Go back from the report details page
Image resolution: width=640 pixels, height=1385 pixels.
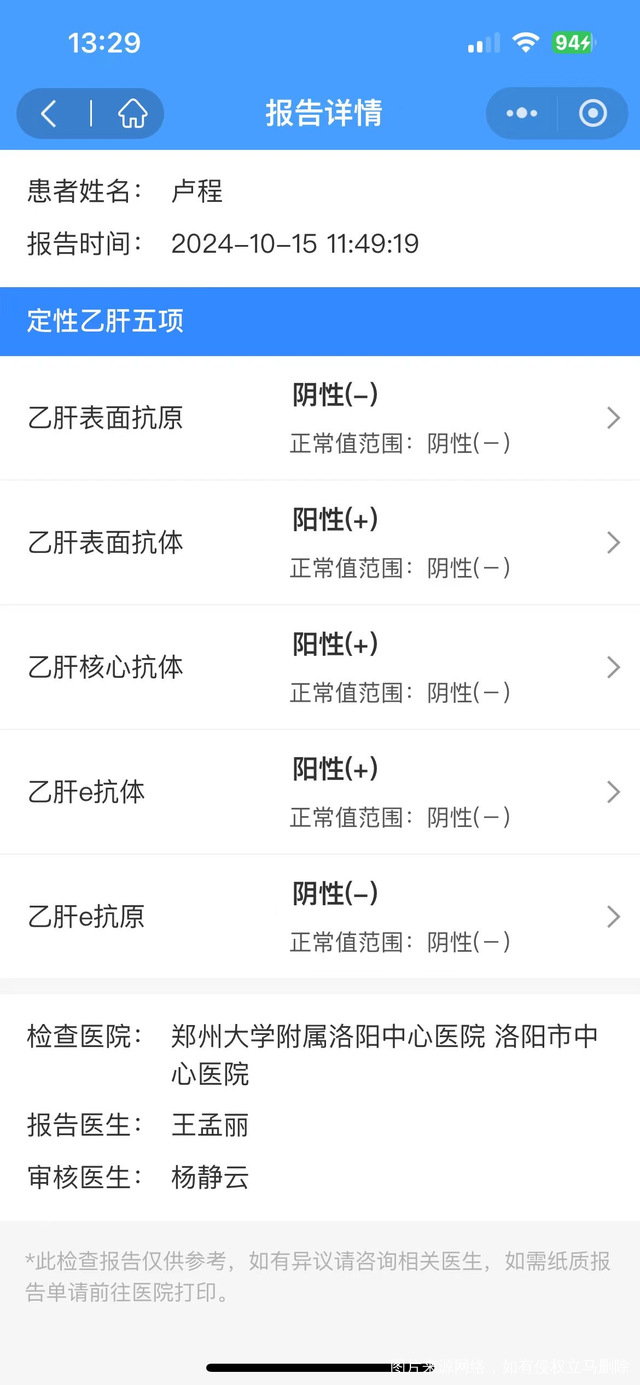(x=49, y=114)
